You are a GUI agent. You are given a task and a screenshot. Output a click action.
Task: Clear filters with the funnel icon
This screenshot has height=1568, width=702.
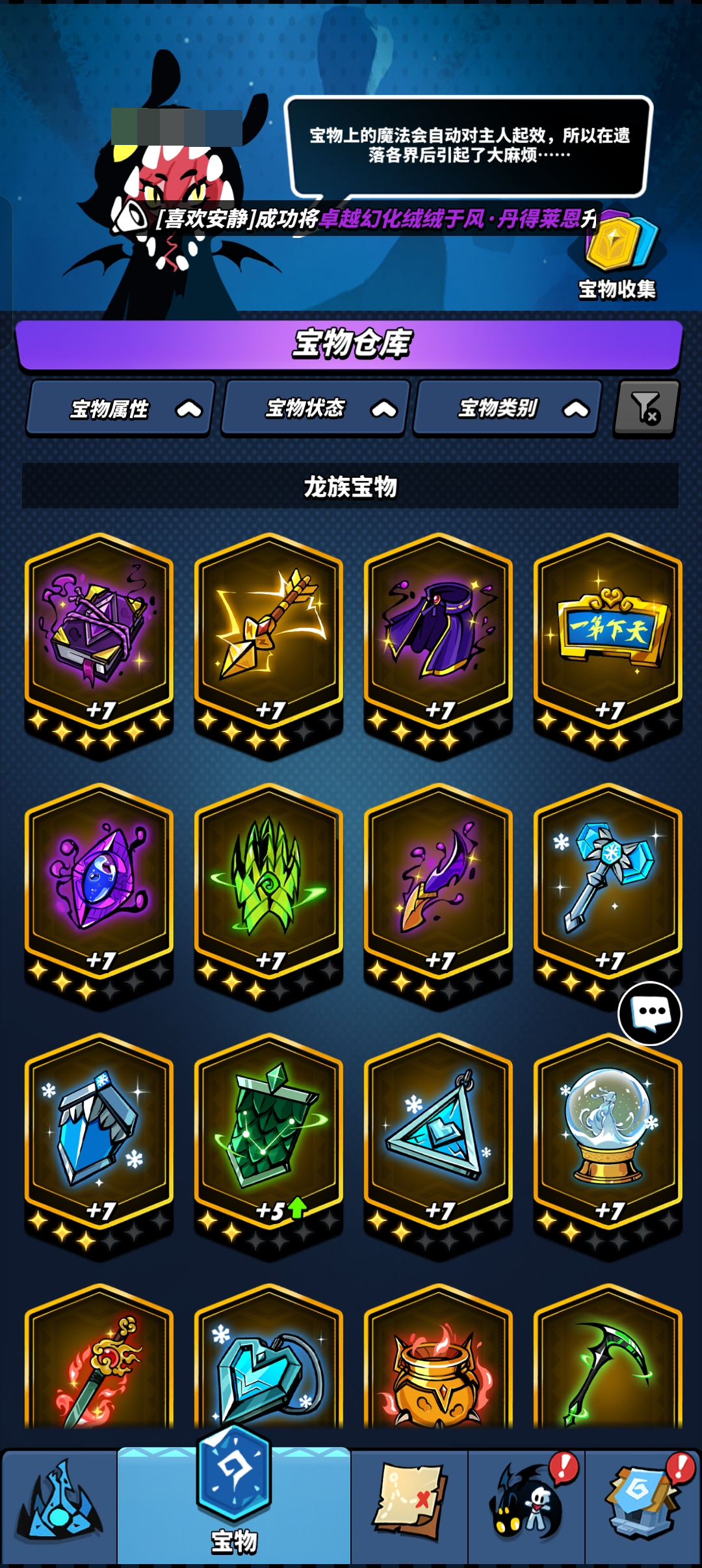[x=646, y=408]
